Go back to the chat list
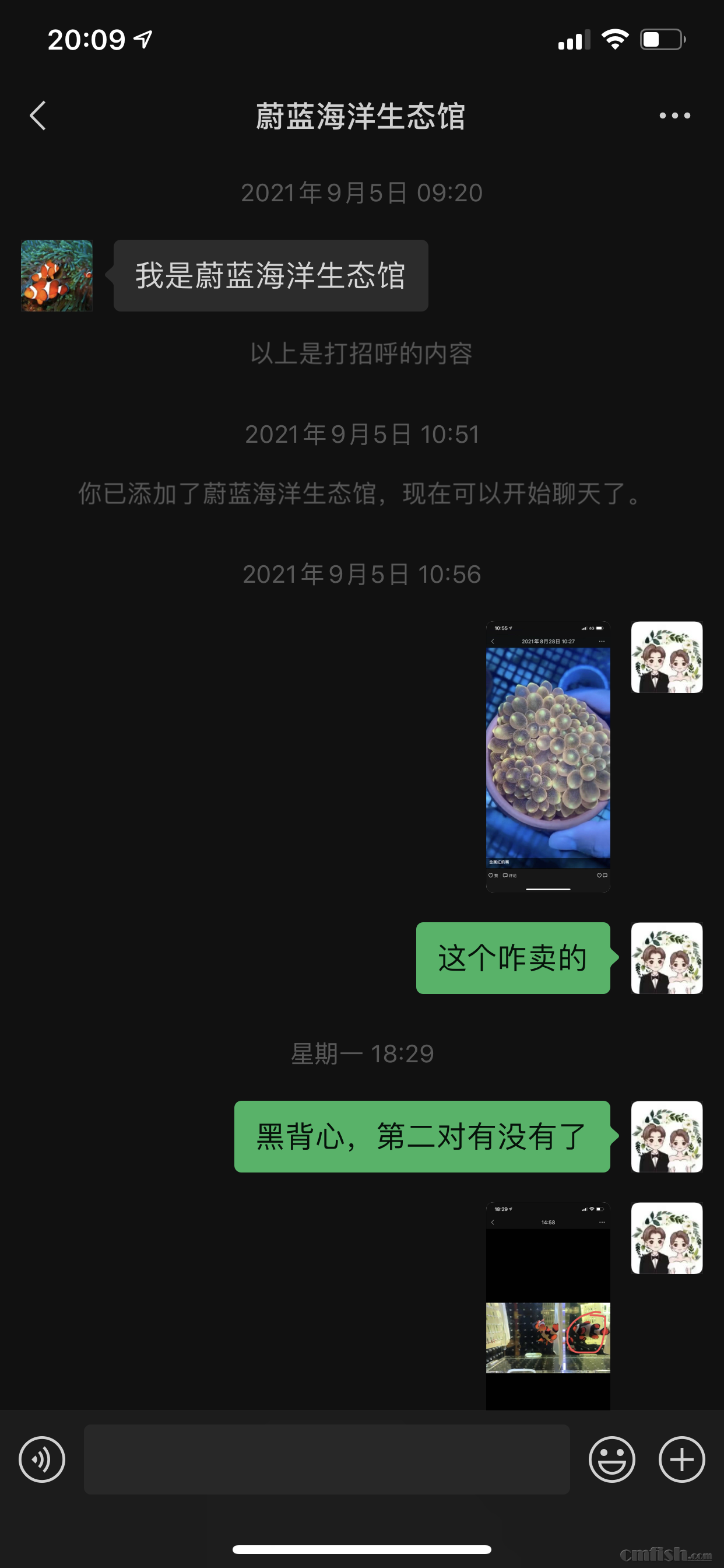The image size is (724, 1568). pyautogui.click(x=38, y=116)
